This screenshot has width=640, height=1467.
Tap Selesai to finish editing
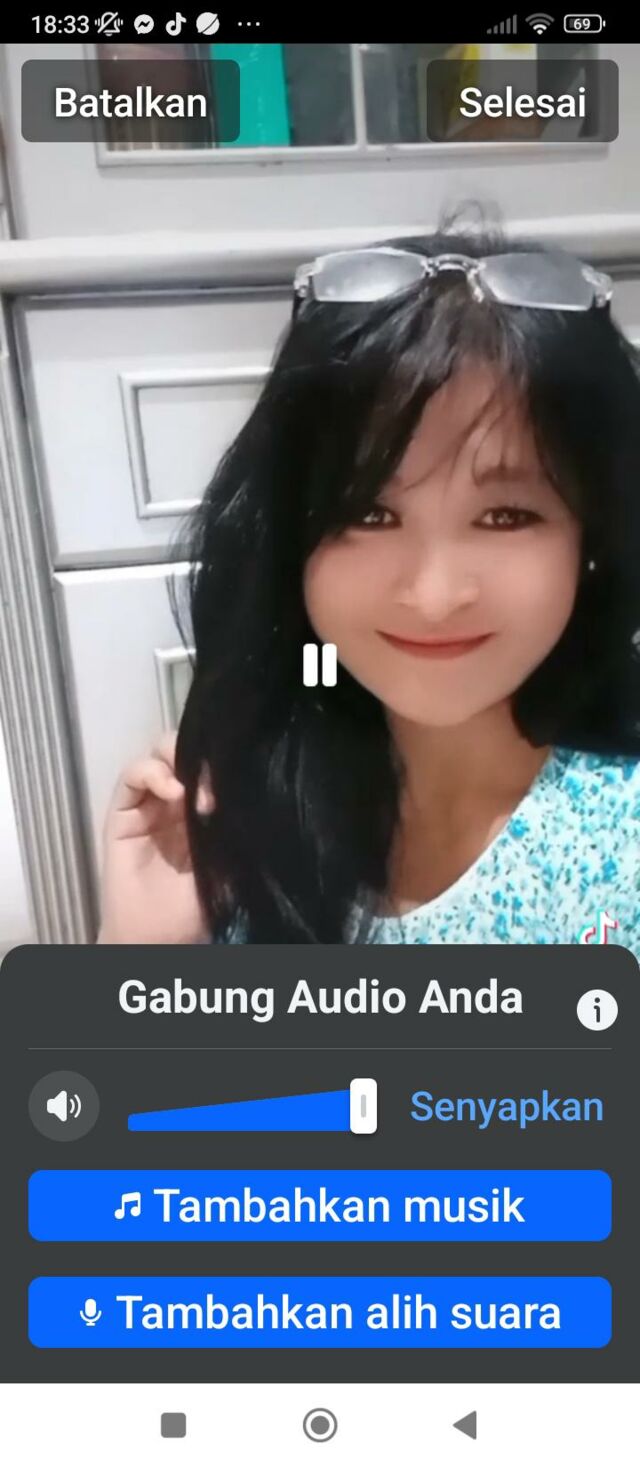(x=522, y=102)
